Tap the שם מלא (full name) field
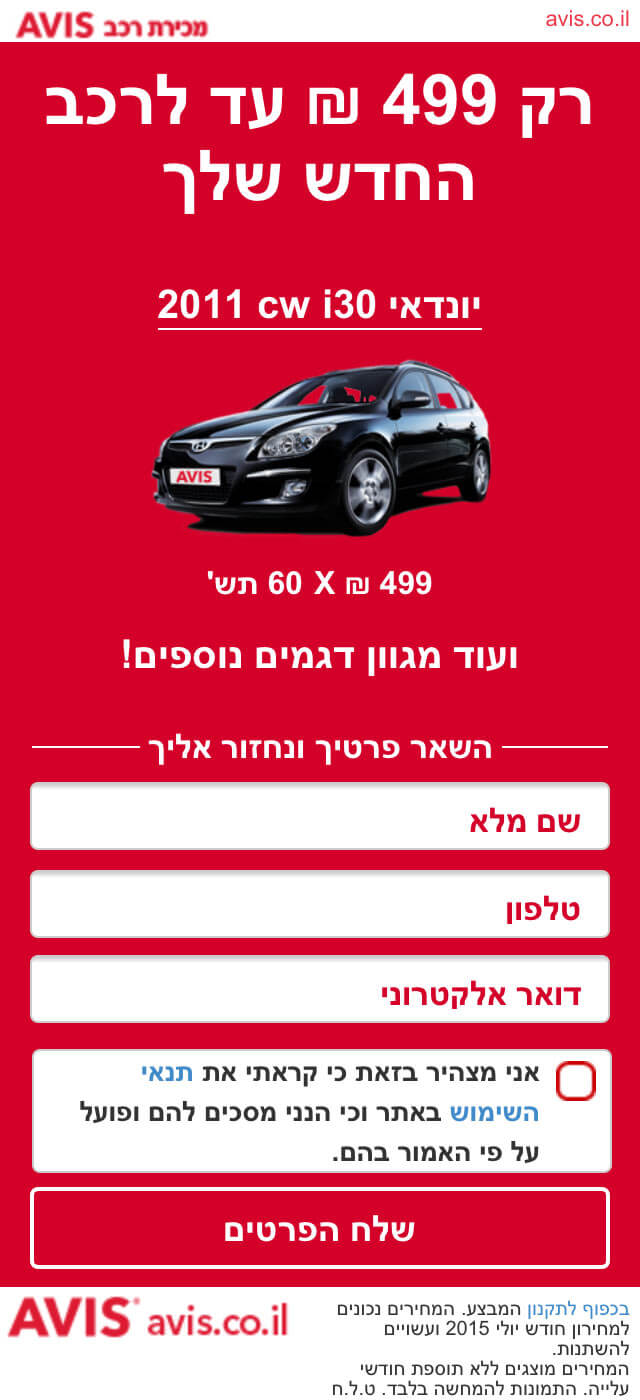640x1400 pixels. (x=320, y=816)
